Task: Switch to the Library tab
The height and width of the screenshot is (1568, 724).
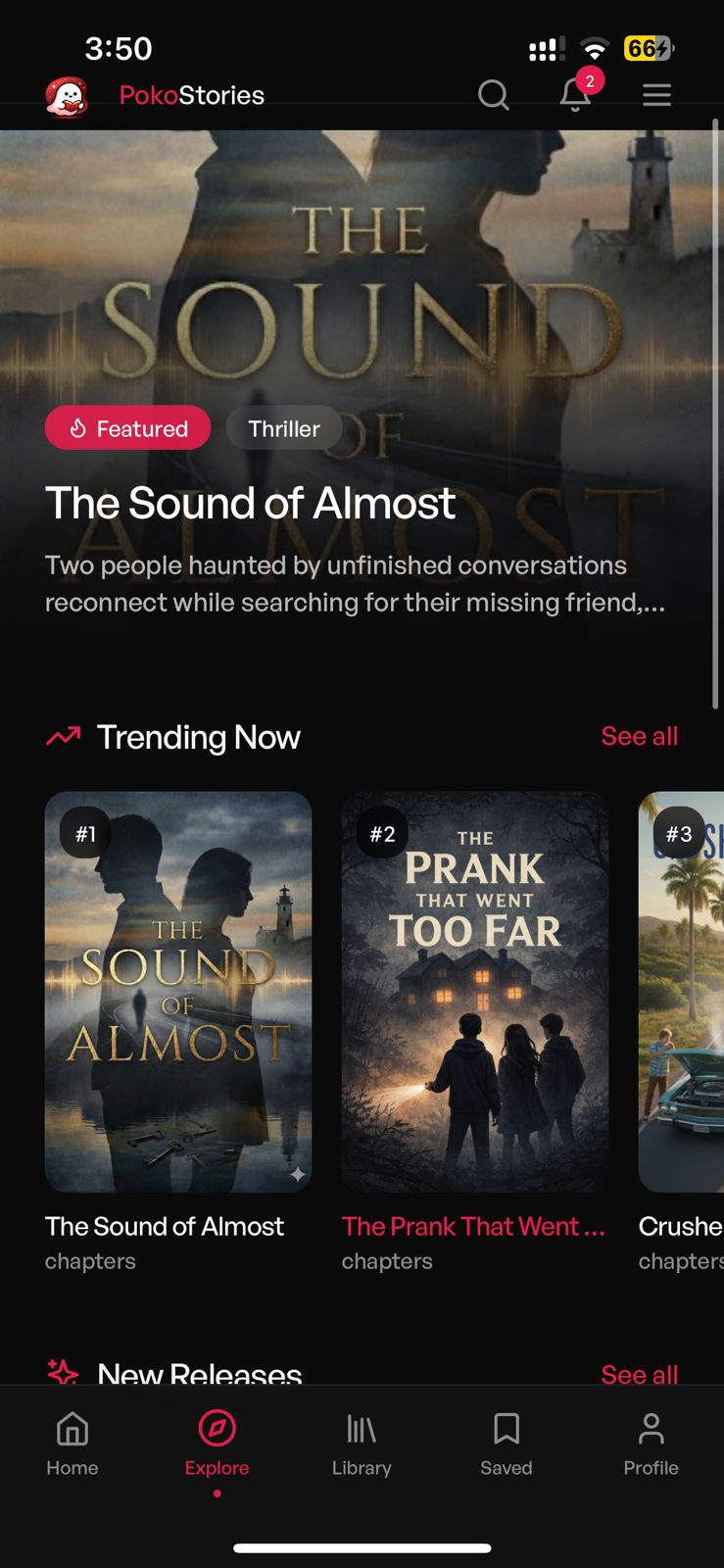Action: pos(362,1443)
